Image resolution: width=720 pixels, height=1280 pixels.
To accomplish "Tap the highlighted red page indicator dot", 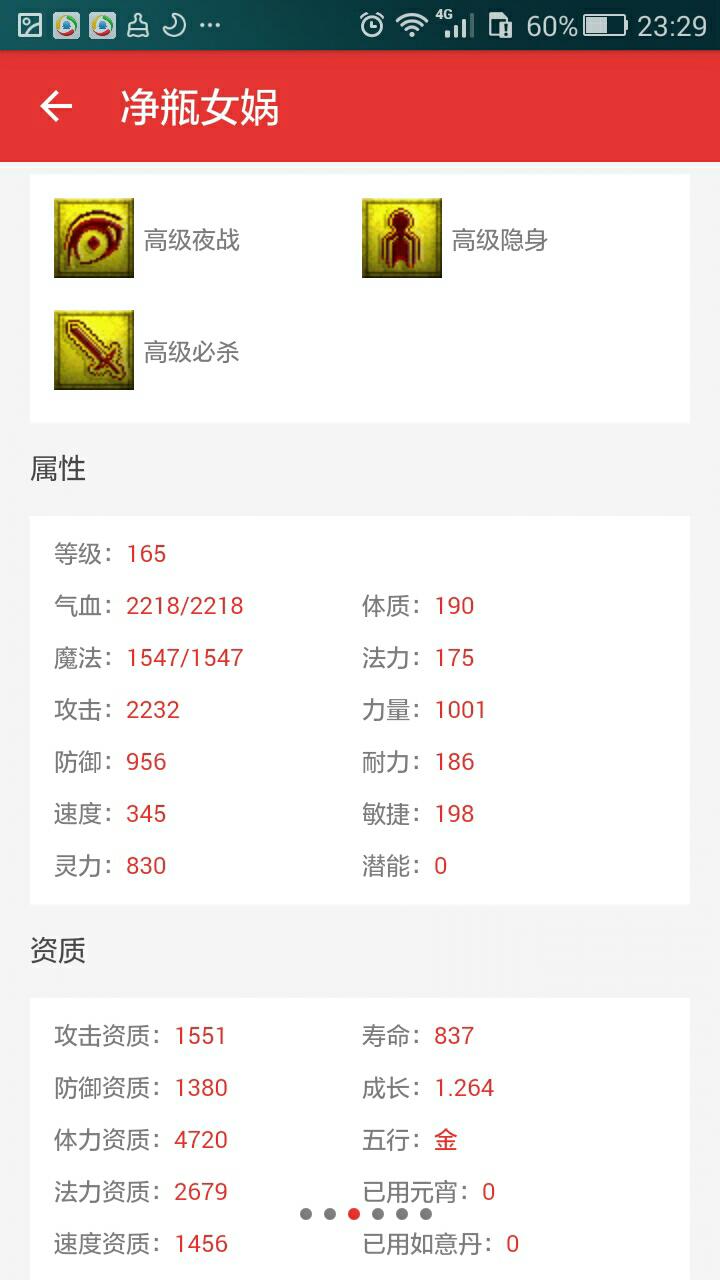I will [x=354, y=1214].
